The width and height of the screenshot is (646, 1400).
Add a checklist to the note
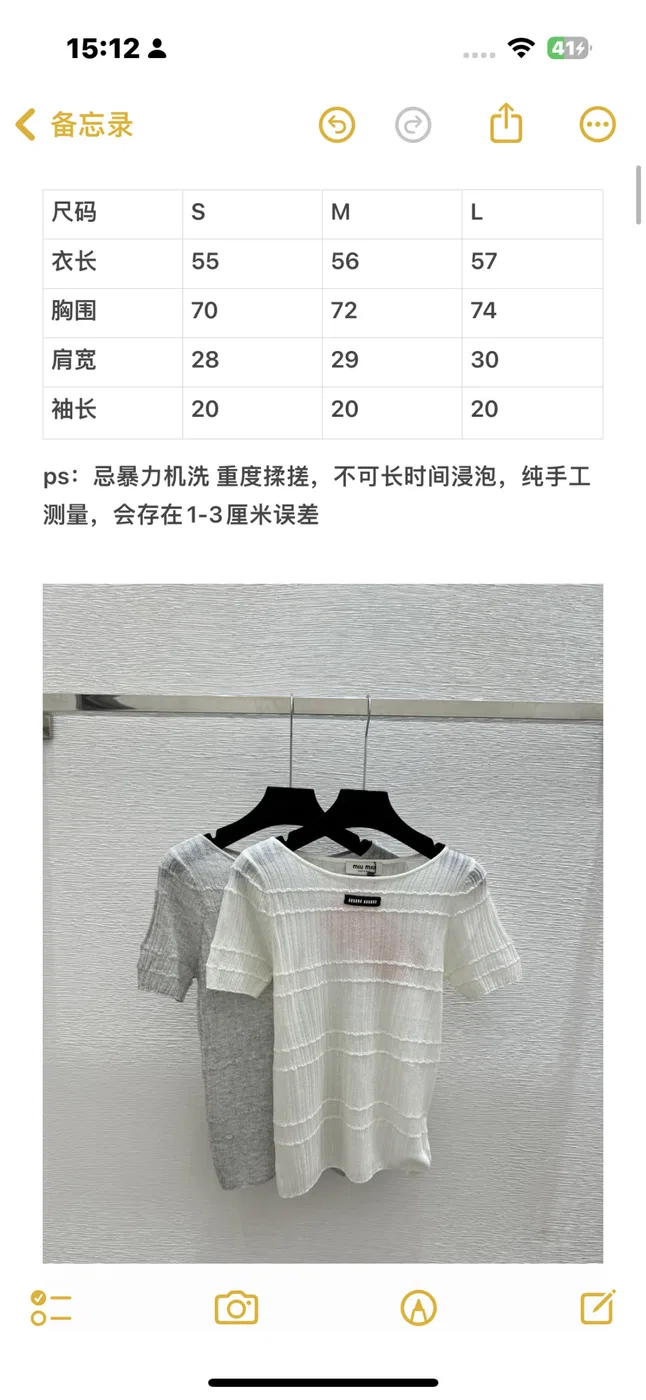tap(50, 1307)
